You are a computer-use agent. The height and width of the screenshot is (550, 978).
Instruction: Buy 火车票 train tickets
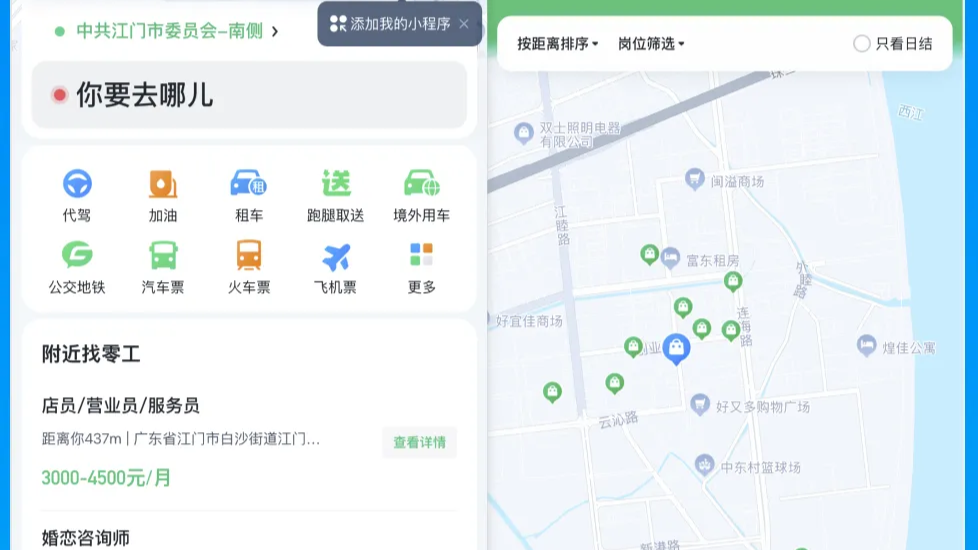pyautogui.click(x=249, y=267)
